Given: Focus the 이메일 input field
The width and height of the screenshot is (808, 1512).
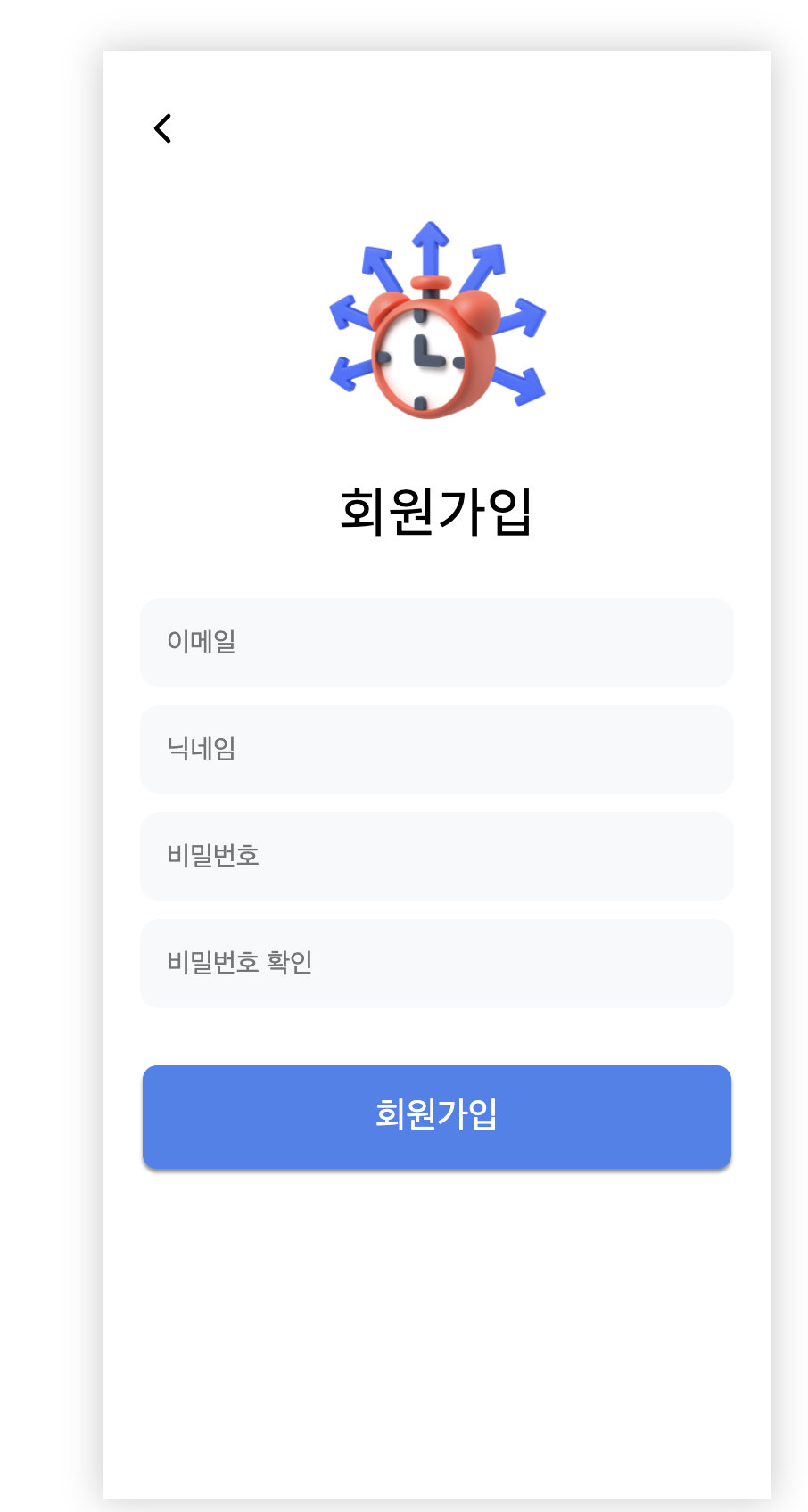Looking at the screenshot, I should click(x=436, y=642).
